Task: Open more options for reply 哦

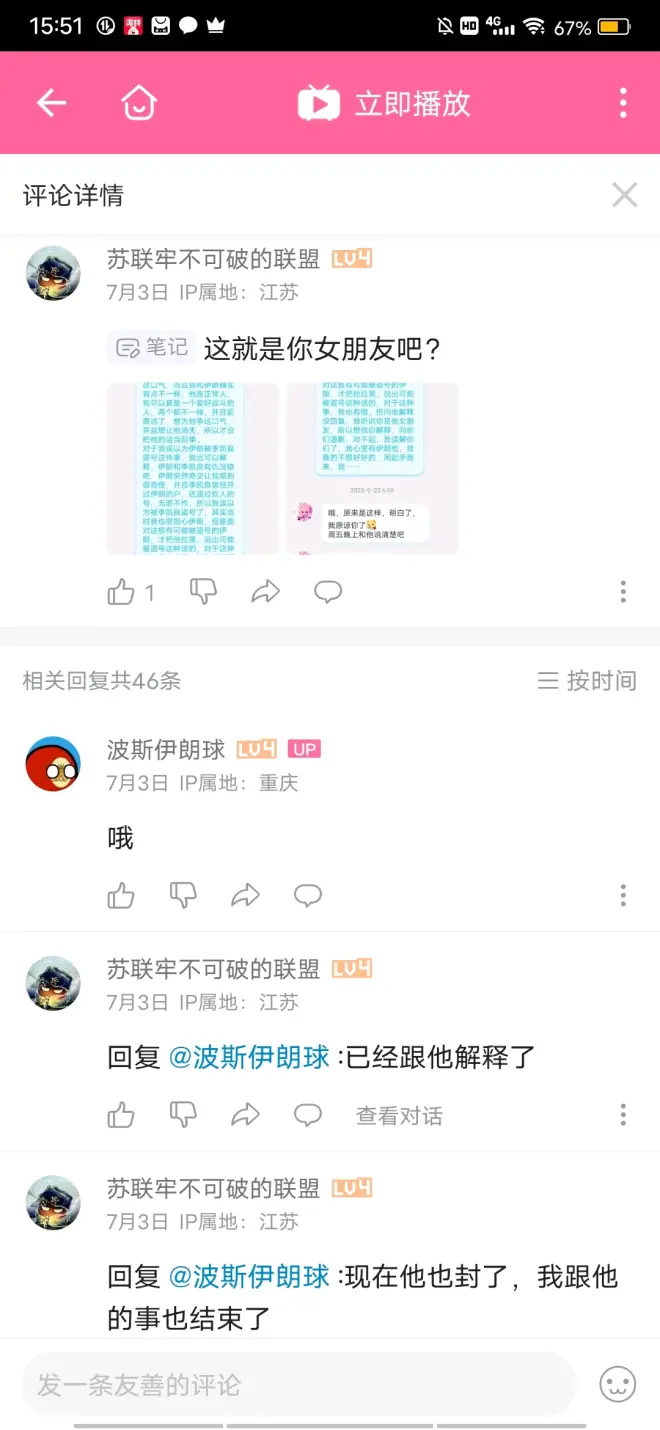Action: coord(623,895)
